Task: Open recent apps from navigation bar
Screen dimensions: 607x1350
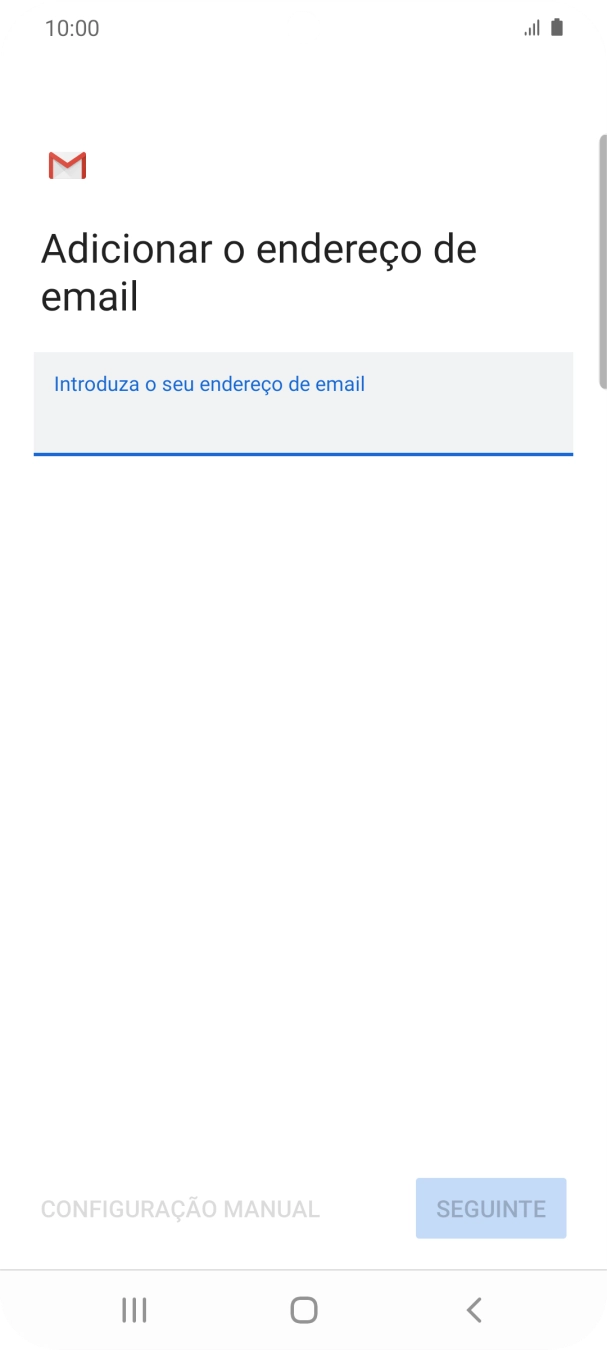Action: 134,1310
